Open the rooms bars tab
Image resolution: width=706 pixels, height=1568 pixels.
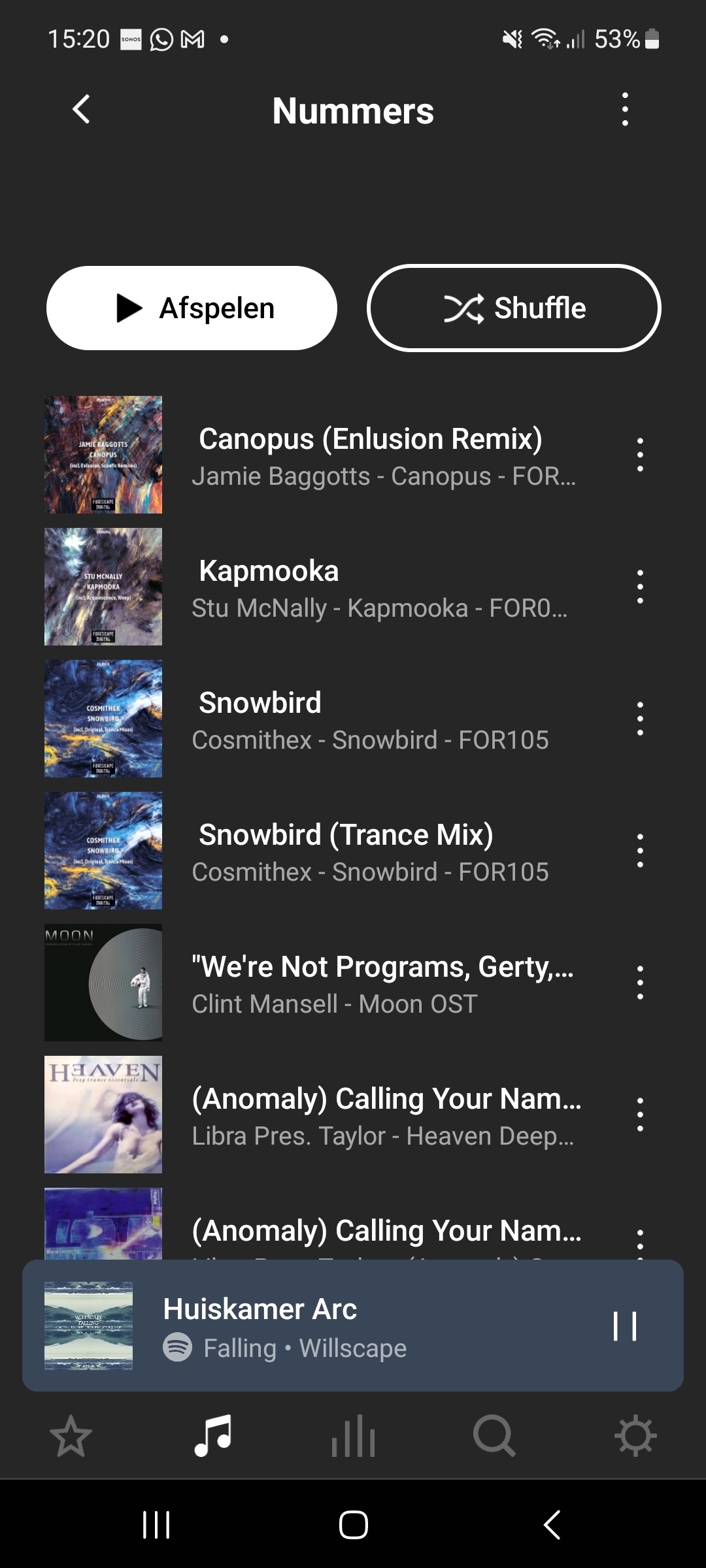353,1436
